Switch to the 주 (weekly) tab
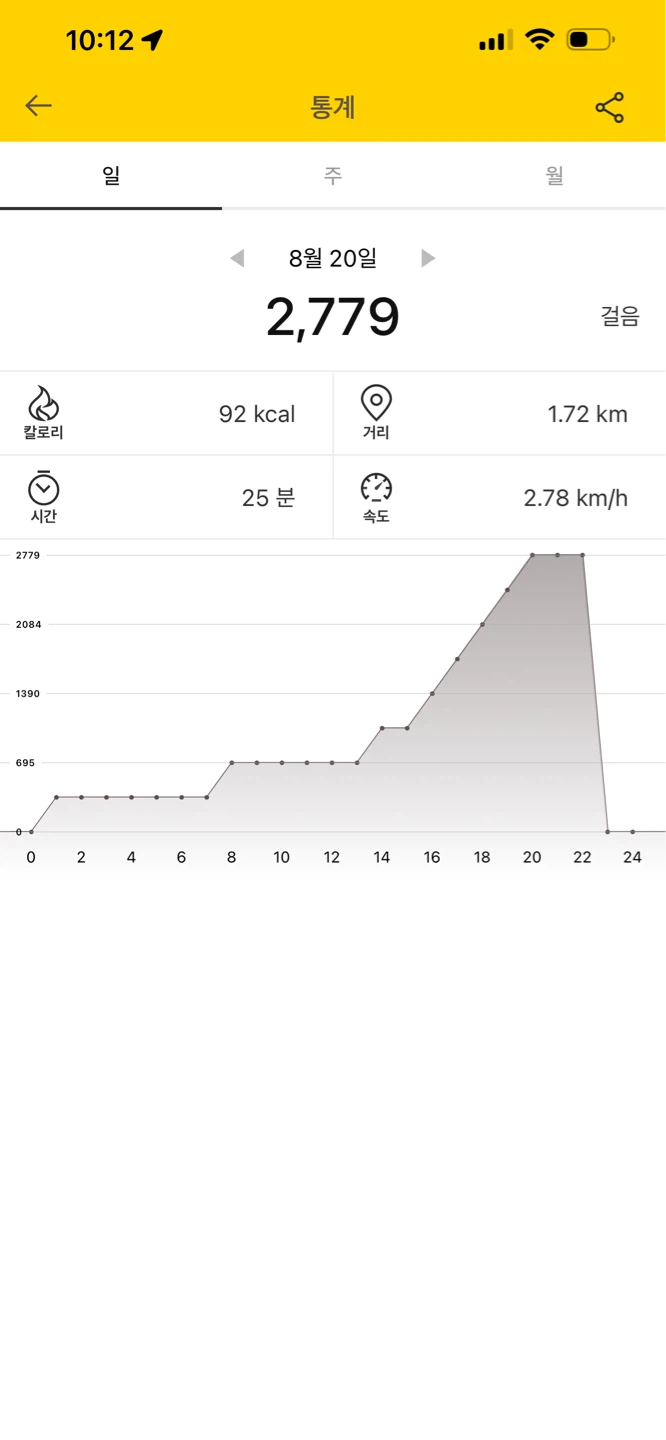This screenshot has height=1440, width=666. point(333,176)
